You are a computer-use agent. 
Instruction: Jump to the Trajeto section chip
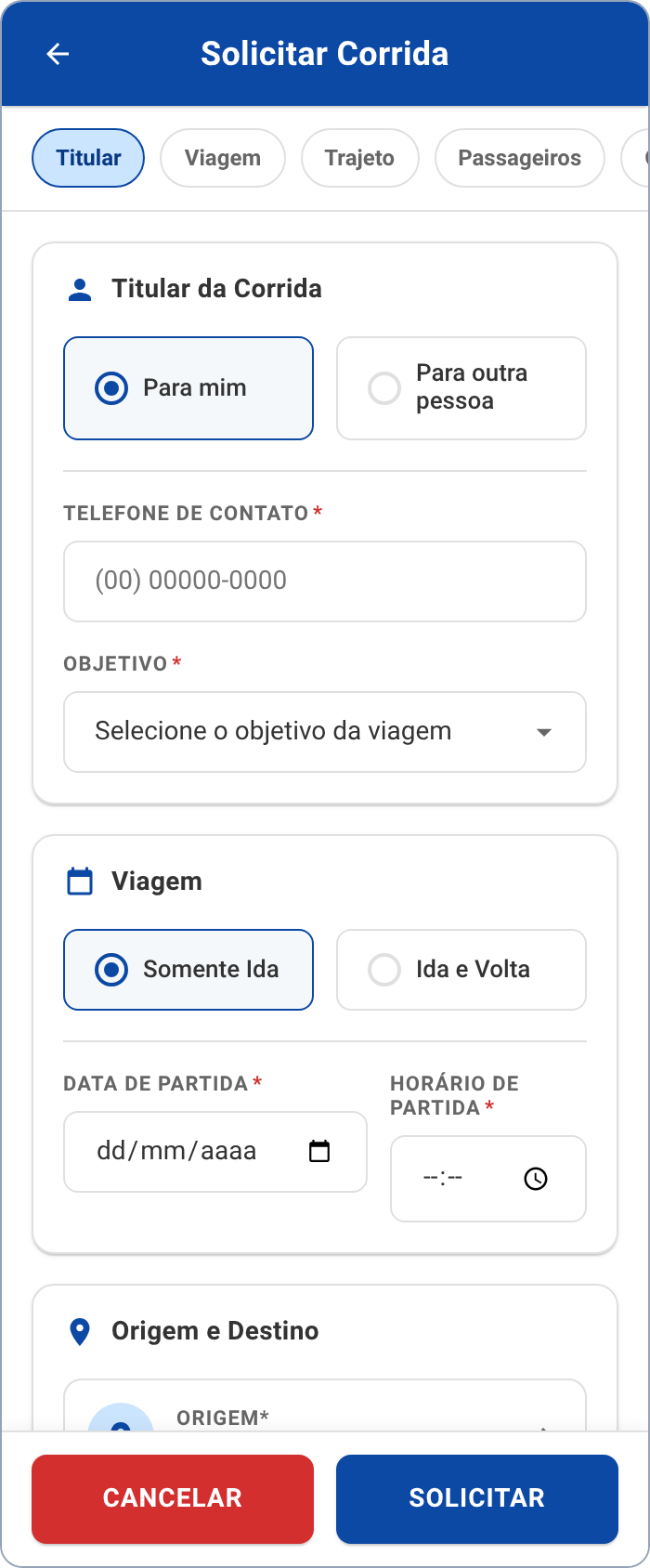coord(359,158)
